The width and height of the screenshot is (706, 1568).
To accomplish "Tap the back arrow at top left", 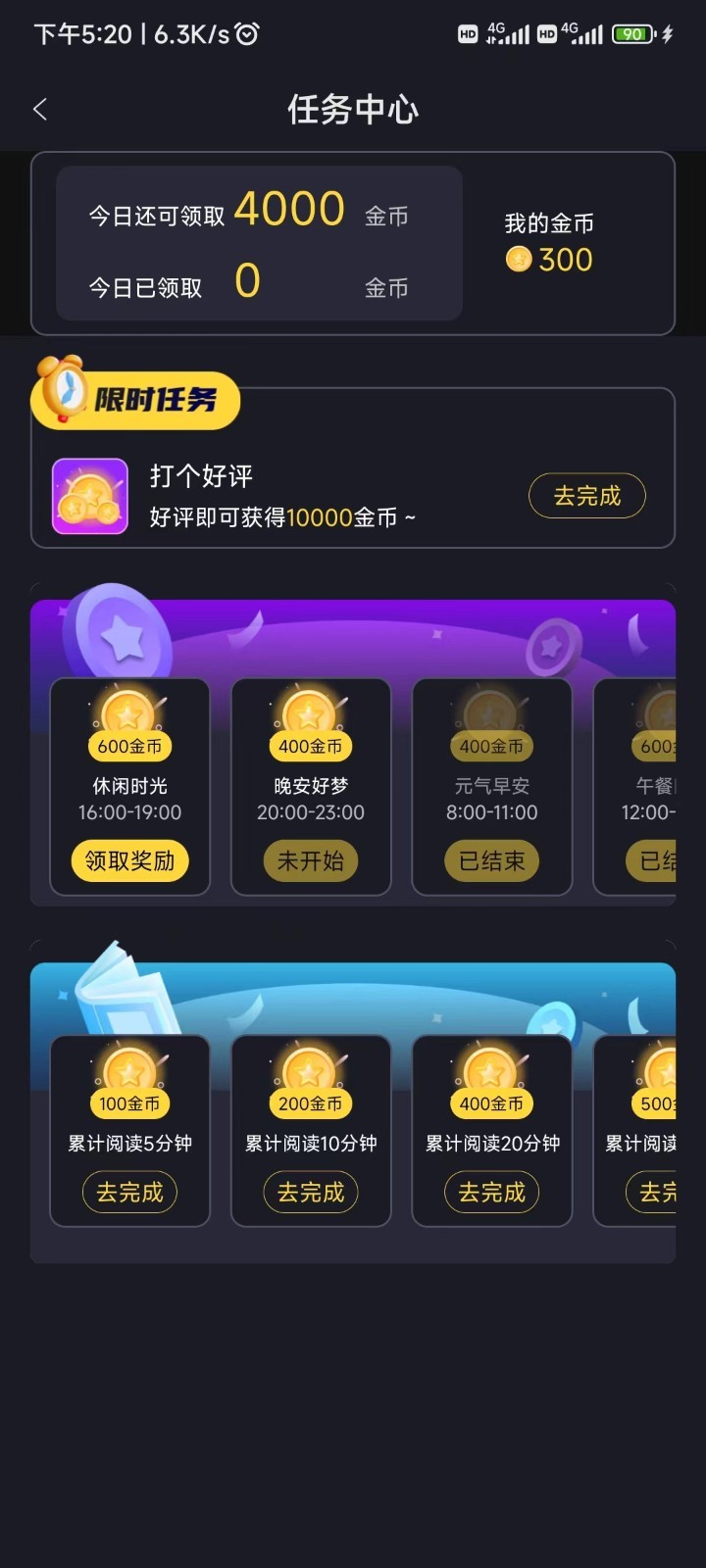I will pos(39,109).
